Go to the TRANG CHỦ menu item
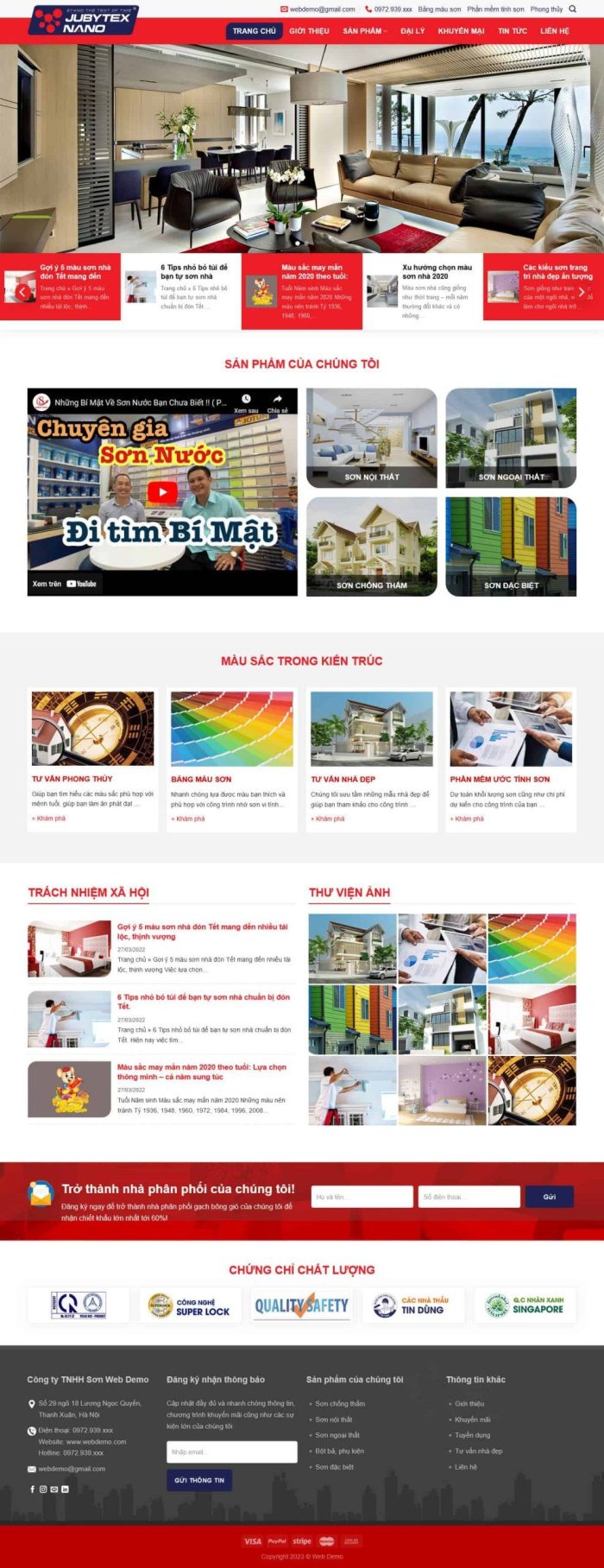The width and height of the screenshot is (604, 1568). click(255, 31)
